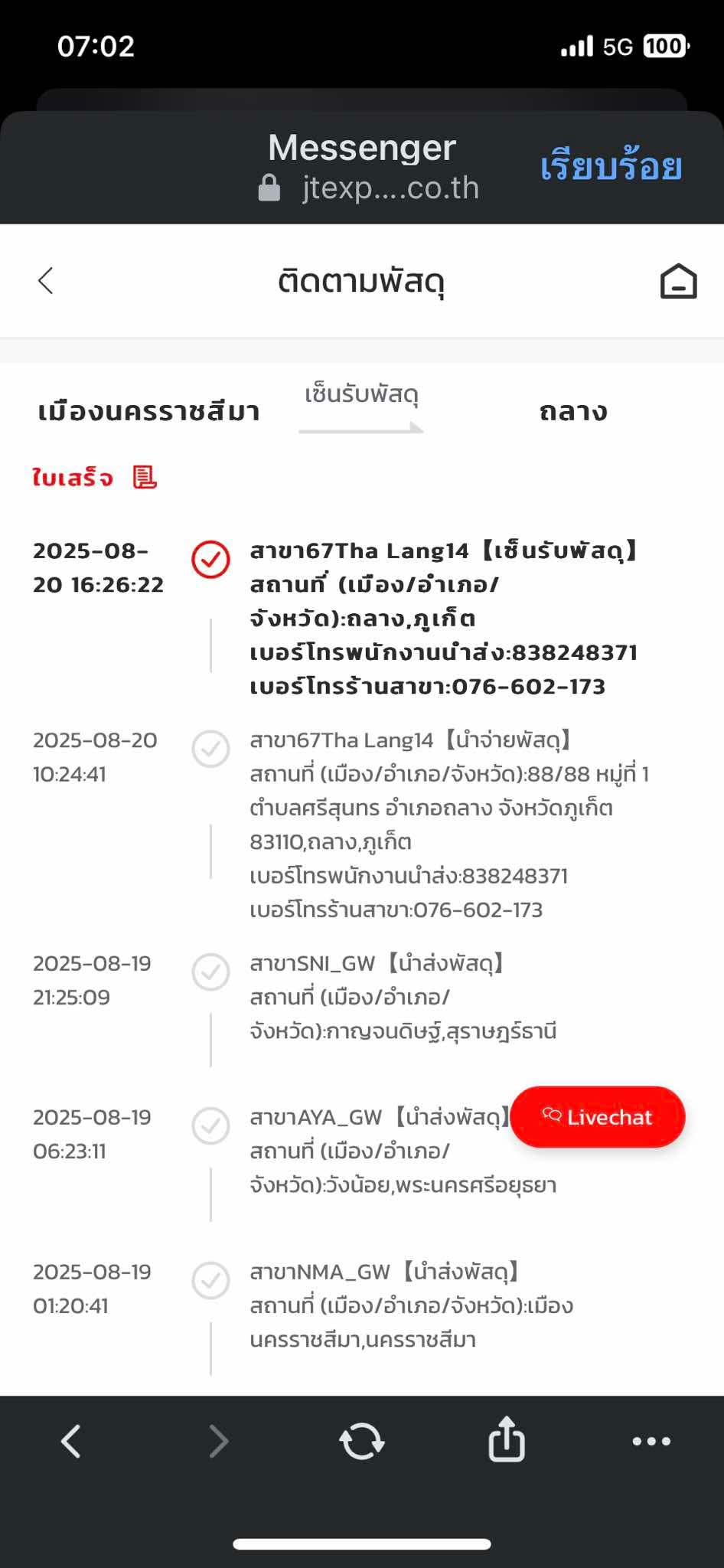
Task: Open the three-dot more options menu
Action: pos(651,1442)
